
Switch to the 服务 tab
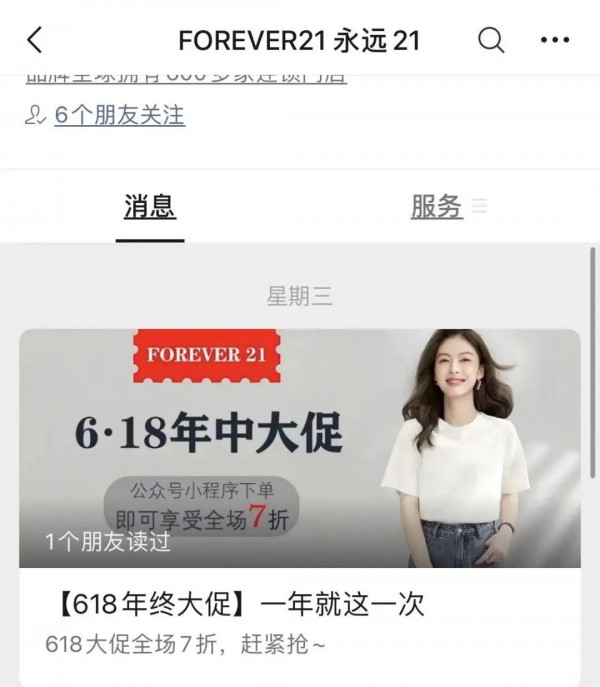pyautogui.click(x=438, y=208)
